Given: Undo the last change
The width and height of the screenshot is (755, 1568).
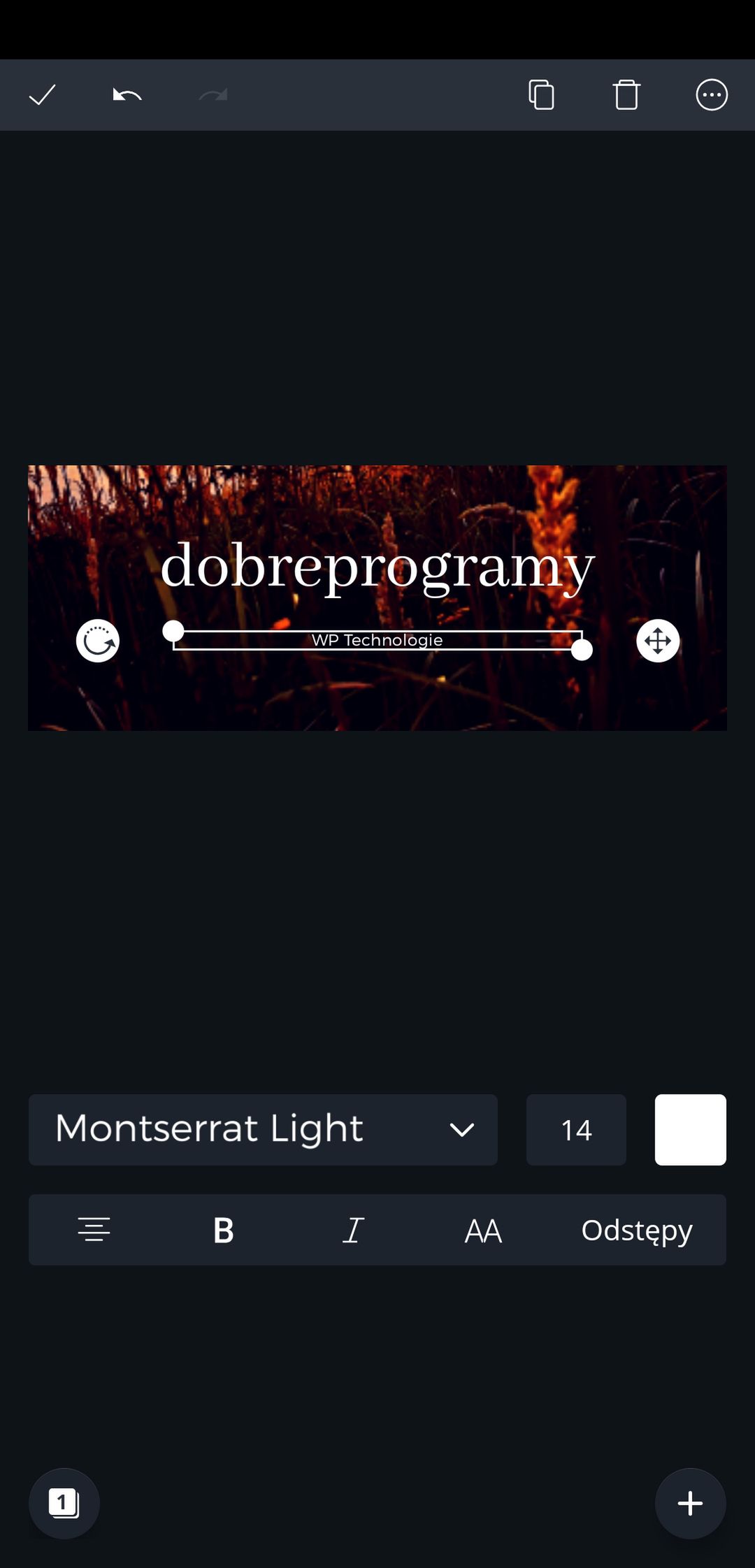Looking at the screenshot, I should (x=127, y=95).
